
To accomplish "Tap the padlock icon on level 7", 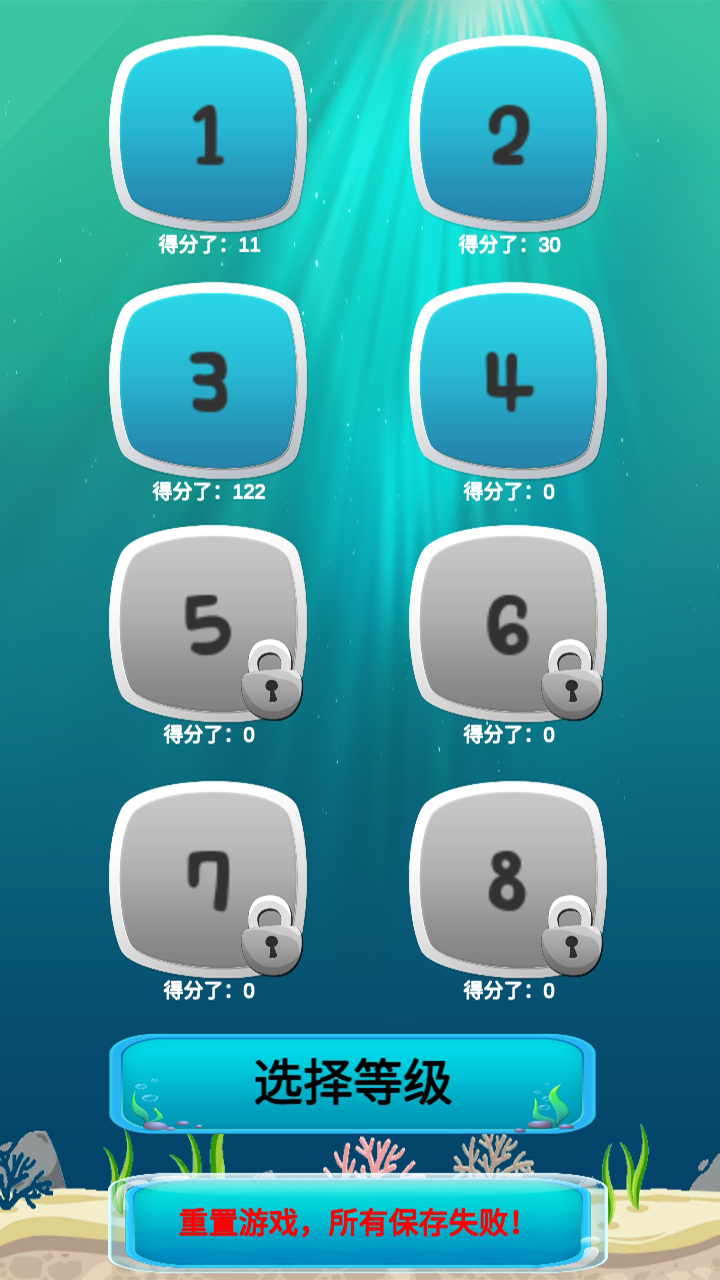I will (x=270, y=935).
